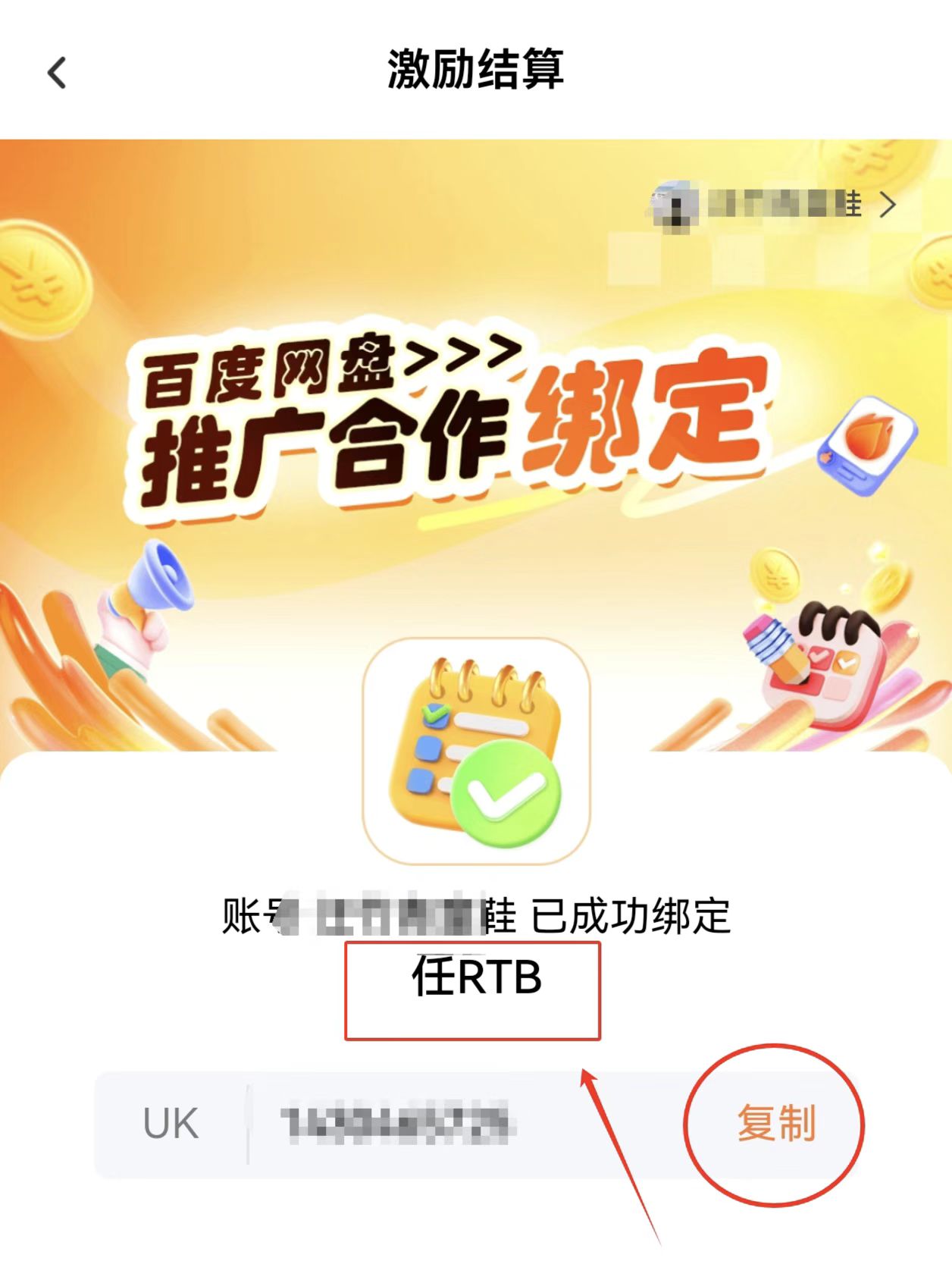The width and height of the screenshot is (952, 1280).
Task: Open the account profile chevron
Action: tap(888, 204)
